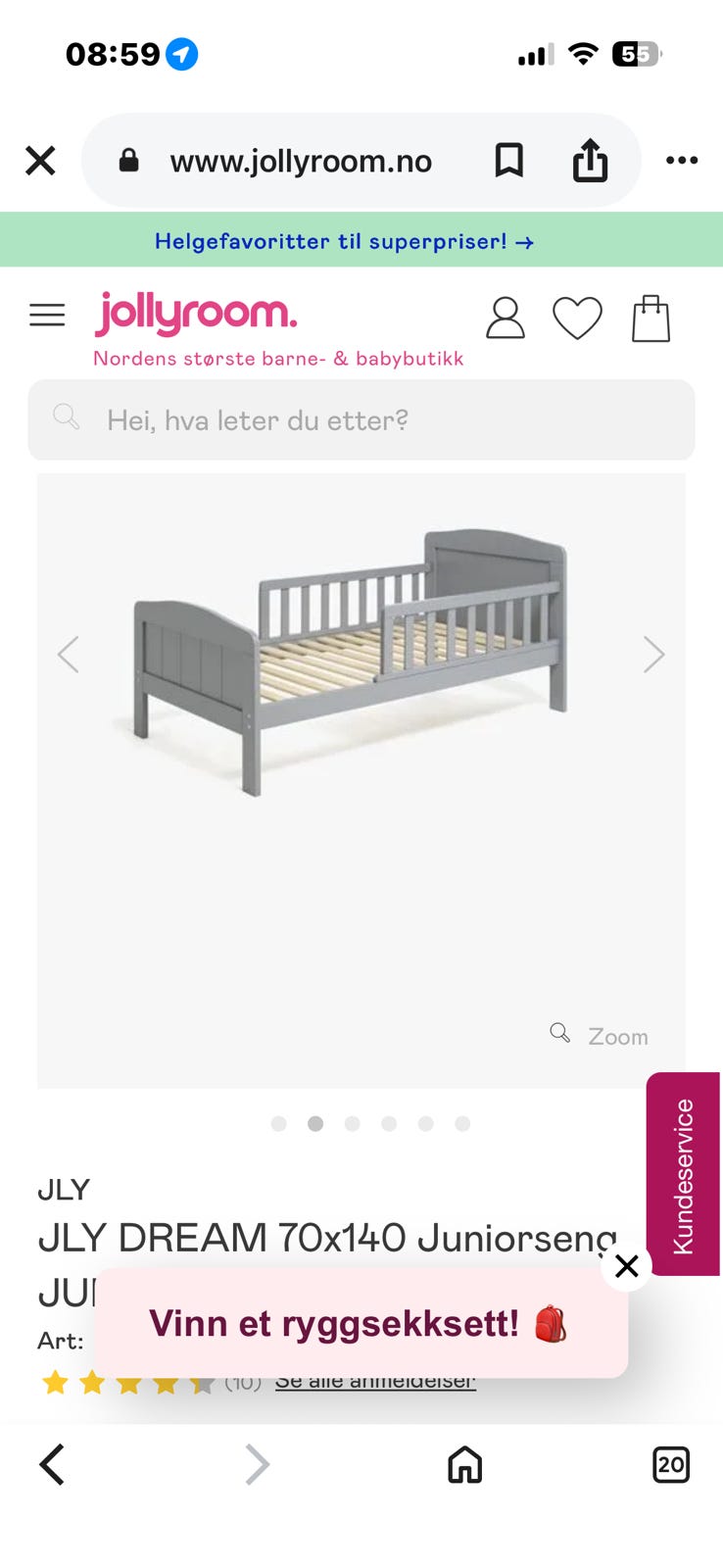Tap the search field 'Hei, hva leter du etter?'
This screenshot has height=1568, width=723.
point(361,420)
